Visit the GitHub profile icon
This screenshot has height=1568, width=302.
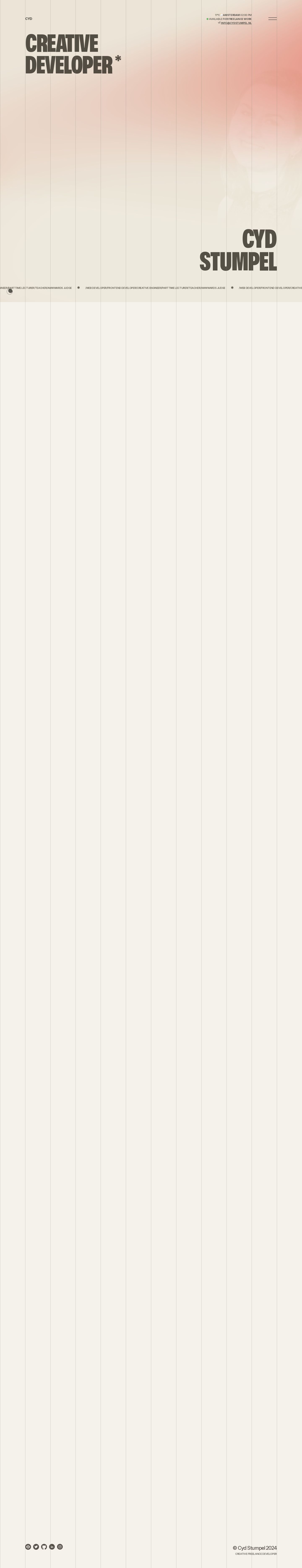click(x=44, y=1547)
